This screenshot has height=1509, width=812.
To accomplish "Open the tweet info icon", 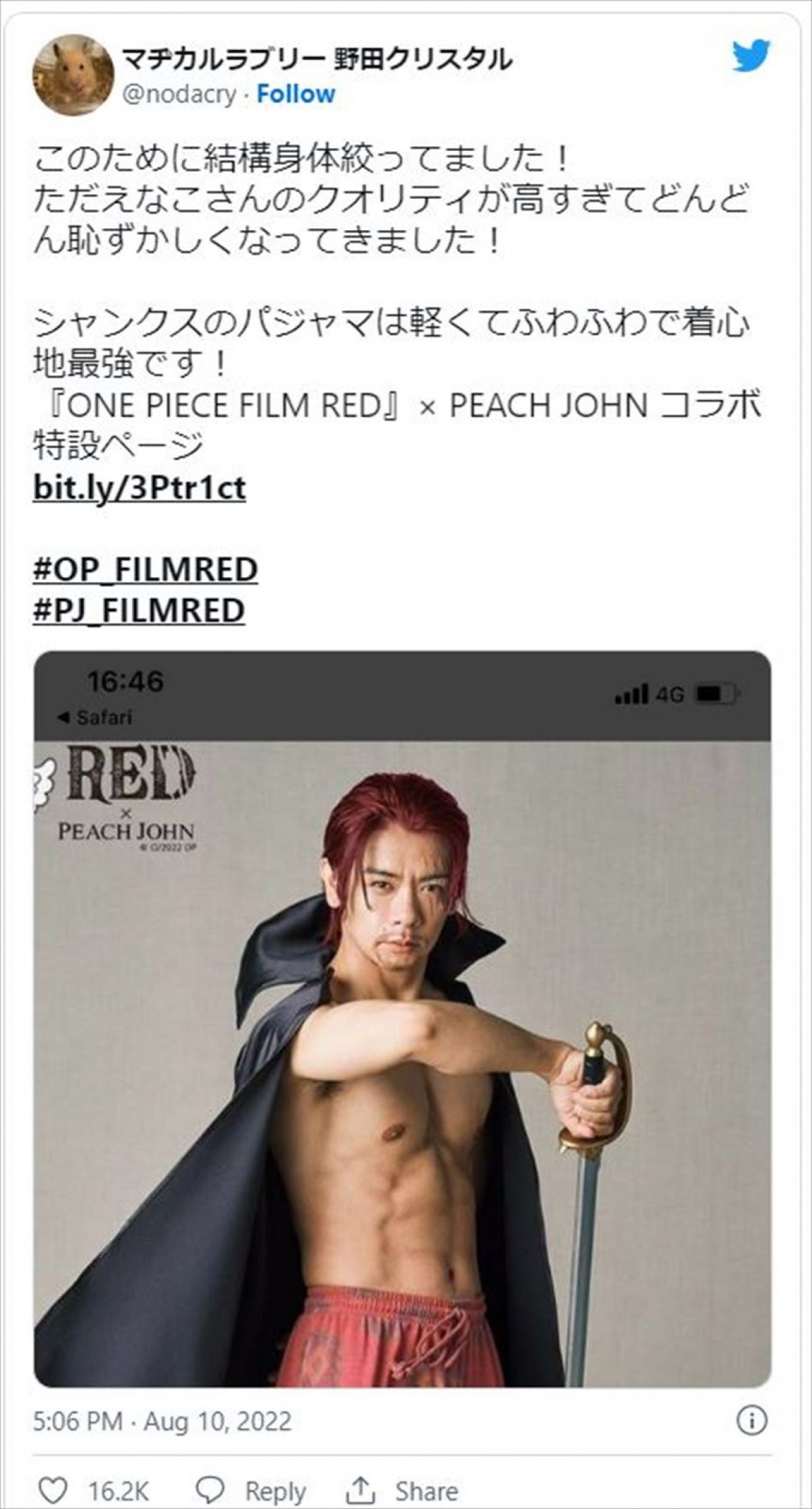I will click(754, 1418).
